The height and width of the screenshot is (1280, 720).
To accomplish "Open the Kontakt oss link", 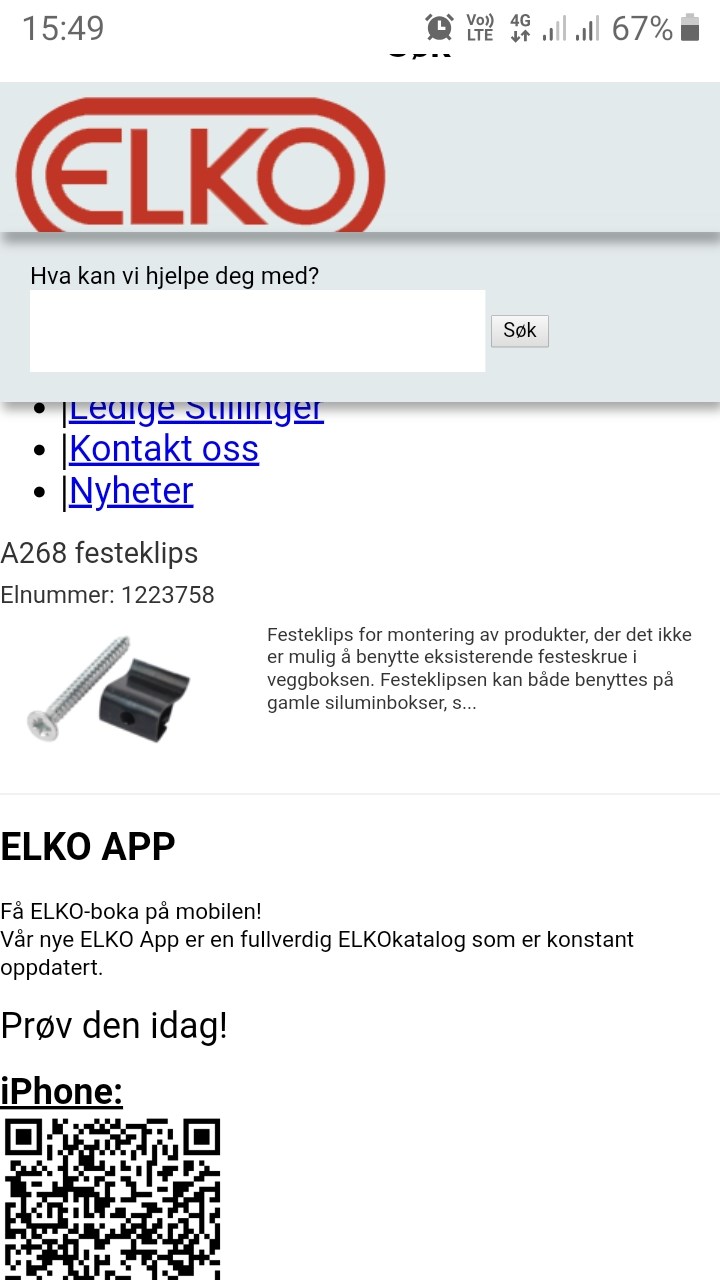I will point(164,450).
